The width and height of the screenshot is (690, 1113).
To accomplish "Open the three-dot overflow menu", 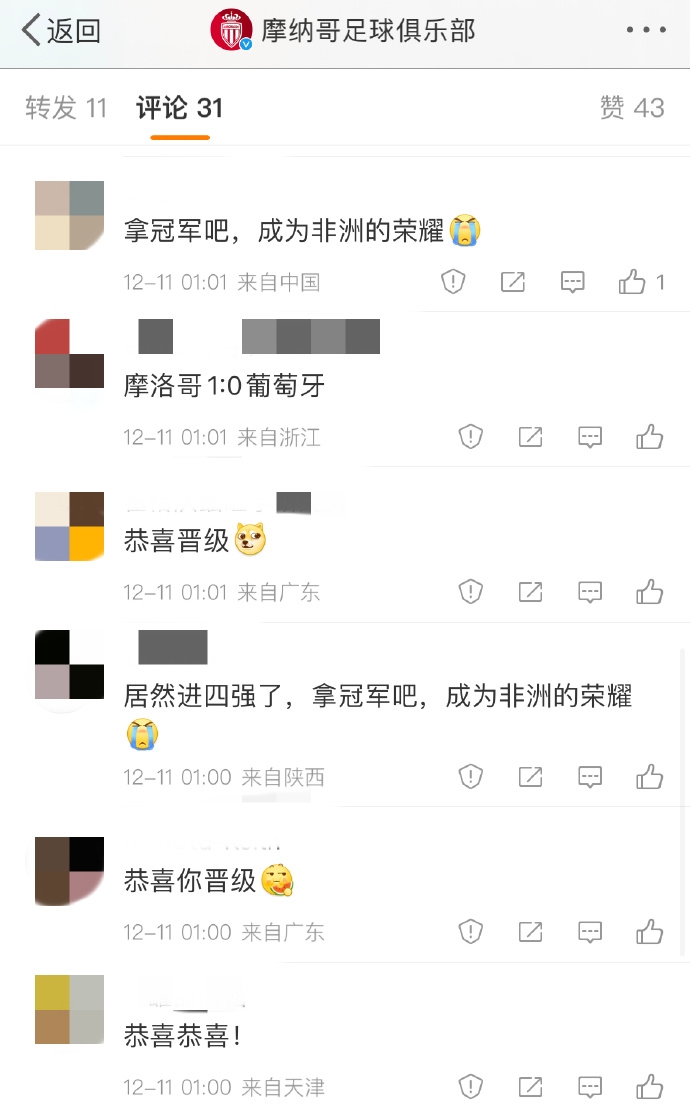I will [x=645, y=31].
